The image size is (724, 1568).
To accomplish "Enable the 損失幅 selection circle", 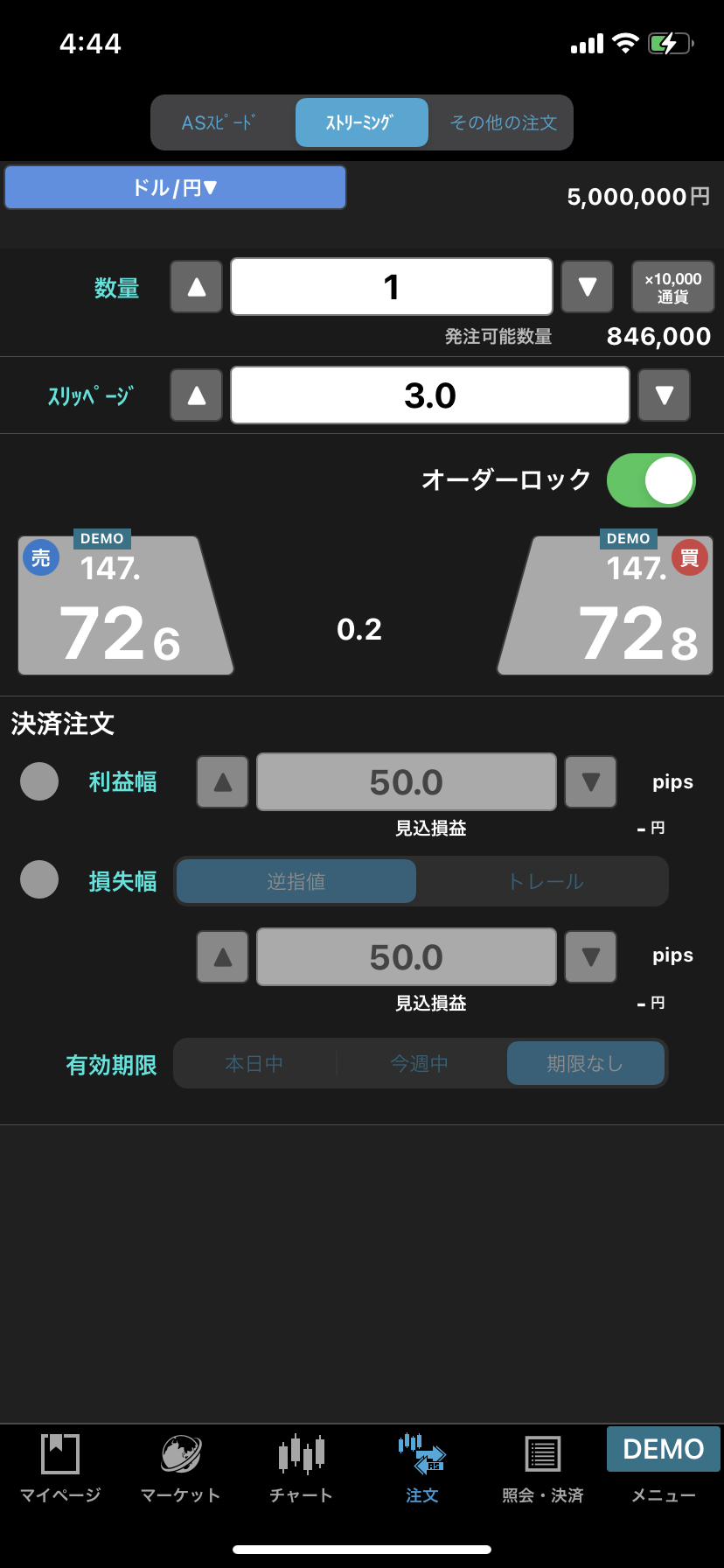I will [38, 879].
